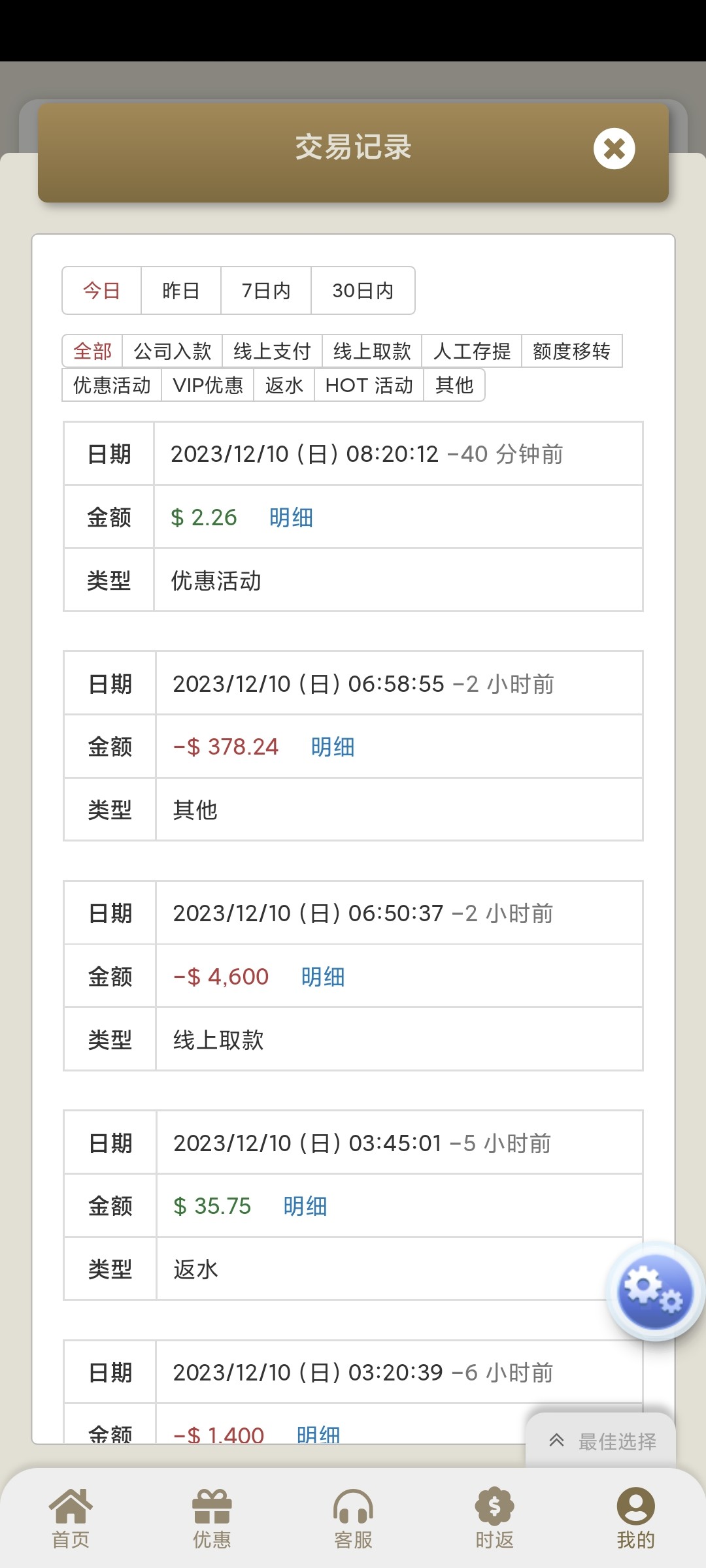This screenshot has width=706, height=1568.
Task: Open 明细 for the -$ 4,600 withdrawal
Action: pos(322,977)
